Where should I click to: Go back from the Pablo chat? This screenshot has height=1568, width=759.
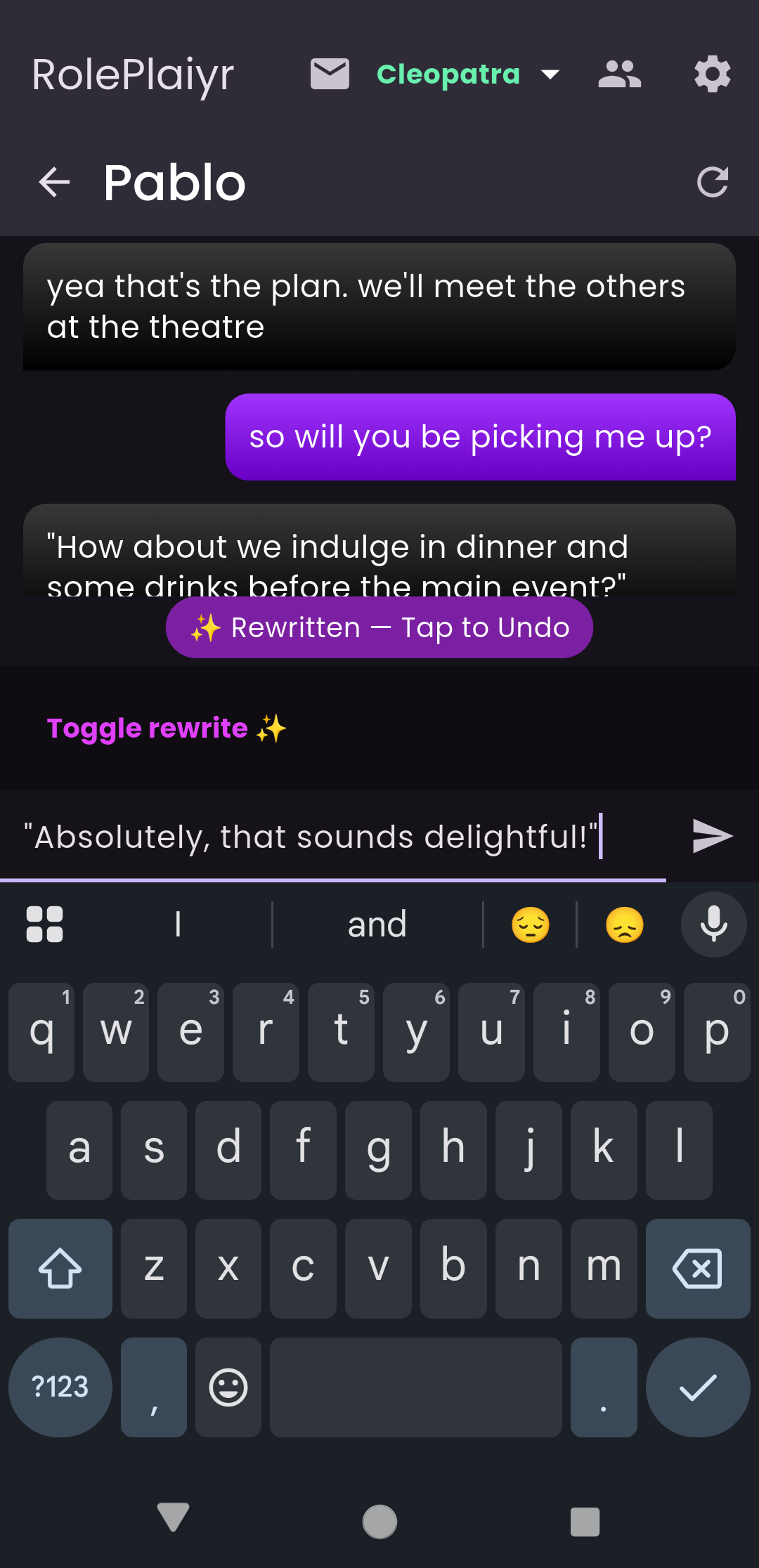[x=54, y=183]
